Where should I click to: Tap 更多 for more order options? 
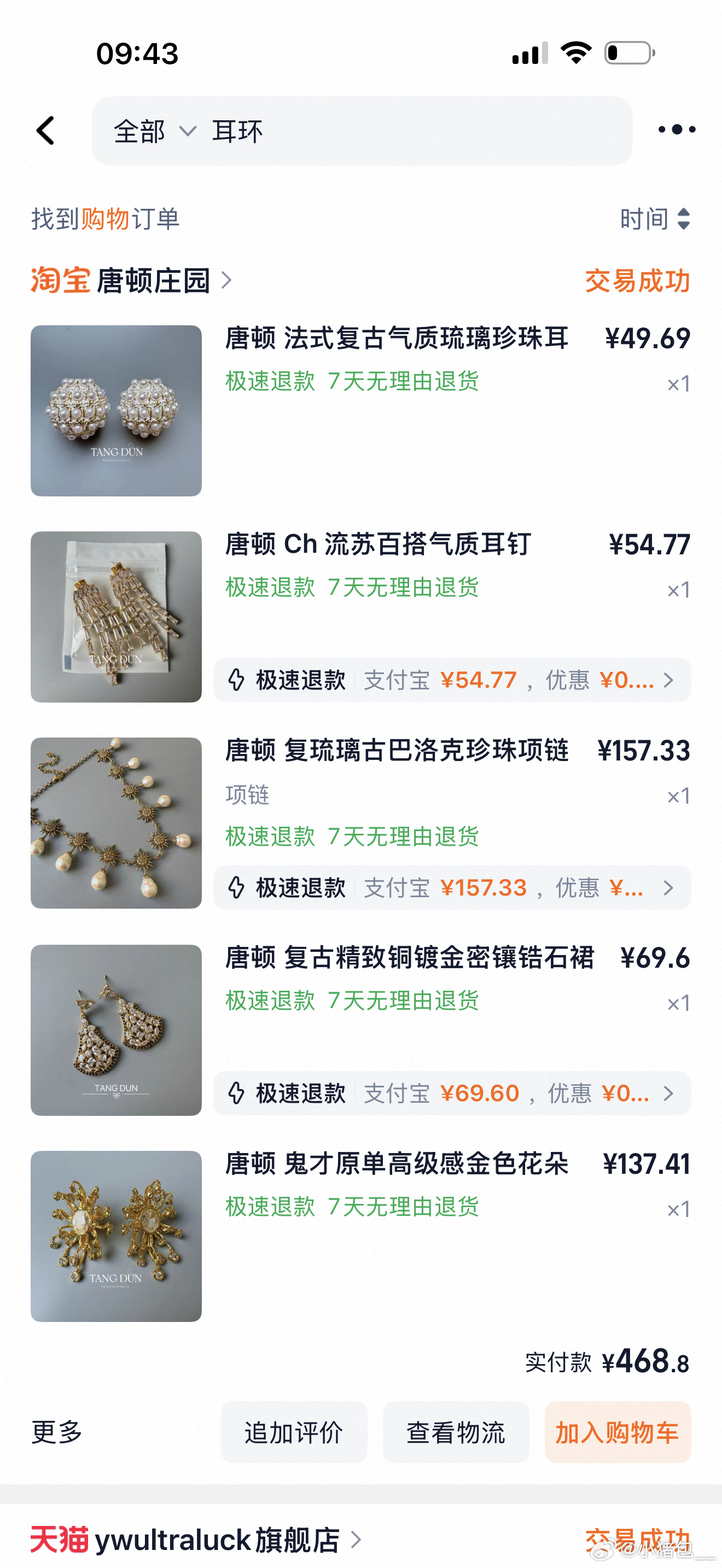point(57,1432)
